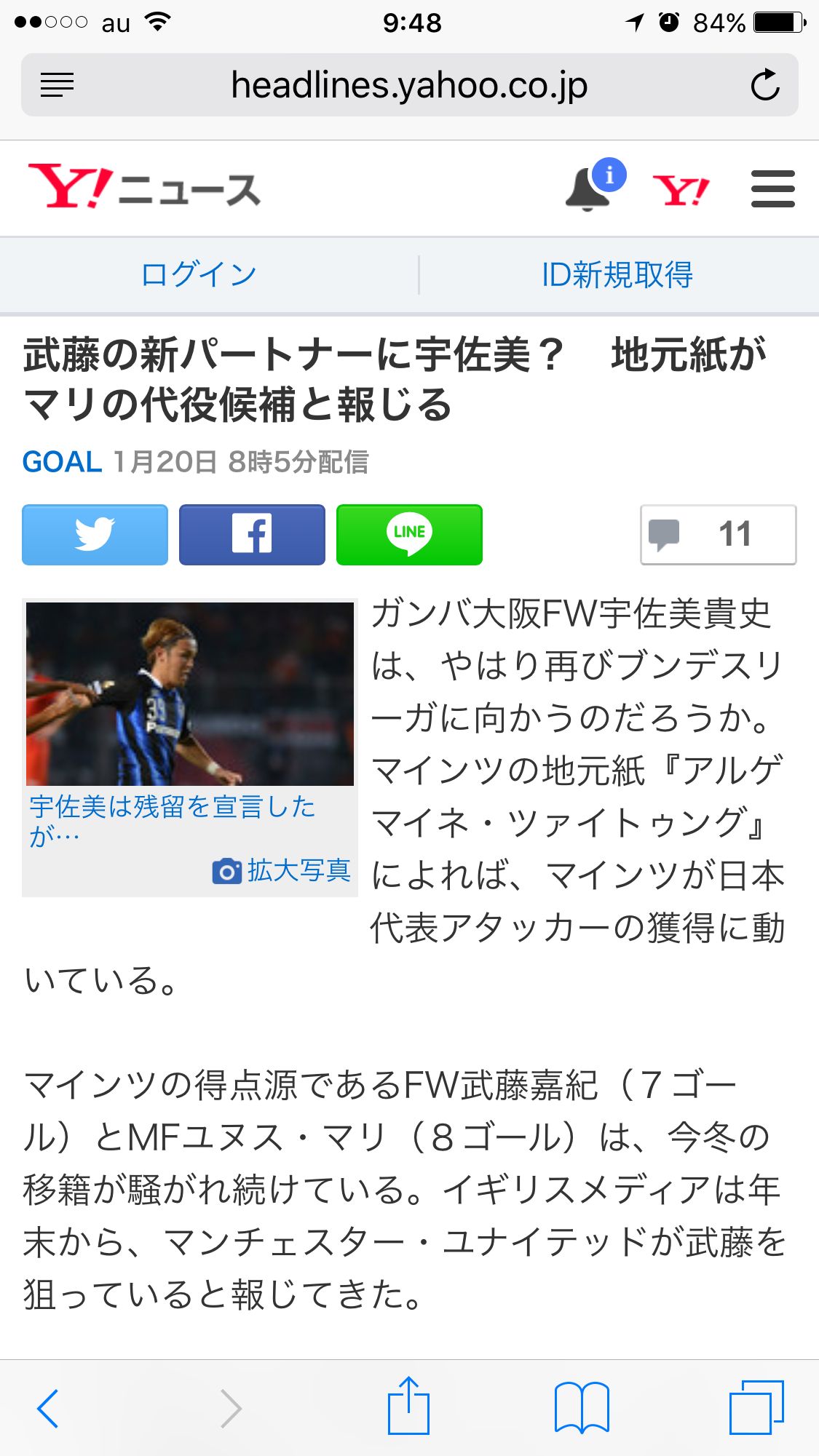819x1456 pixels.
Task: Share the article on Twitter
Action: pos(95,535)
